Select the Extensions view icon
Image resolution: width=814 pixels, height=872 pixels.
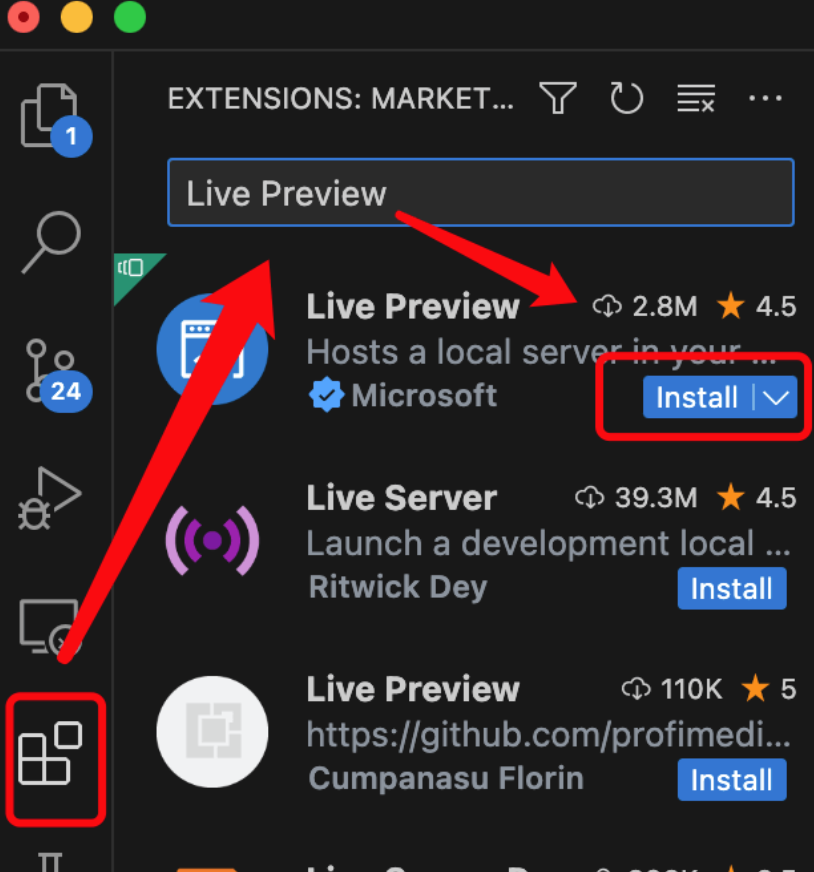point(51,755)
